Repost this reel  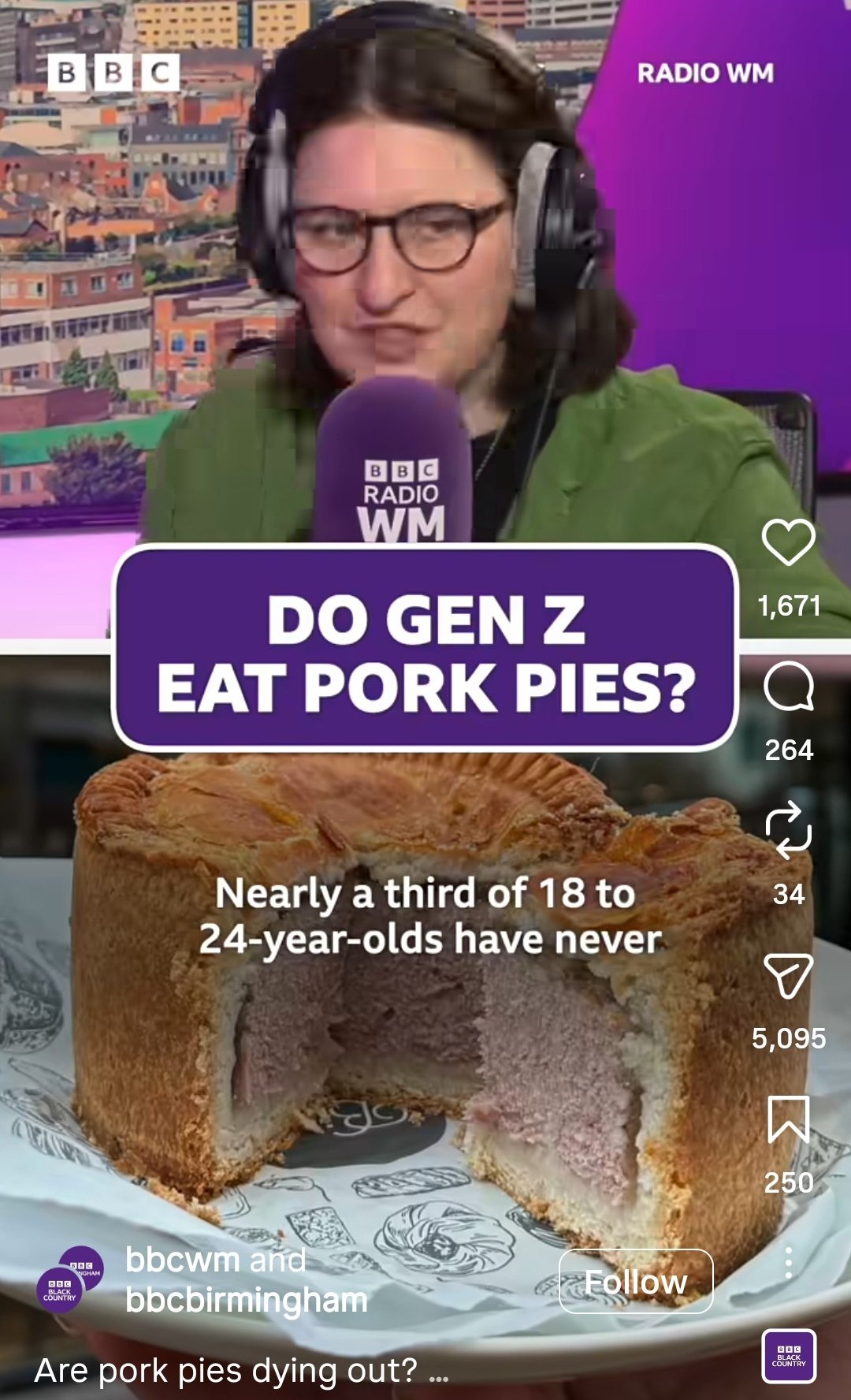[x=788, y=830]
